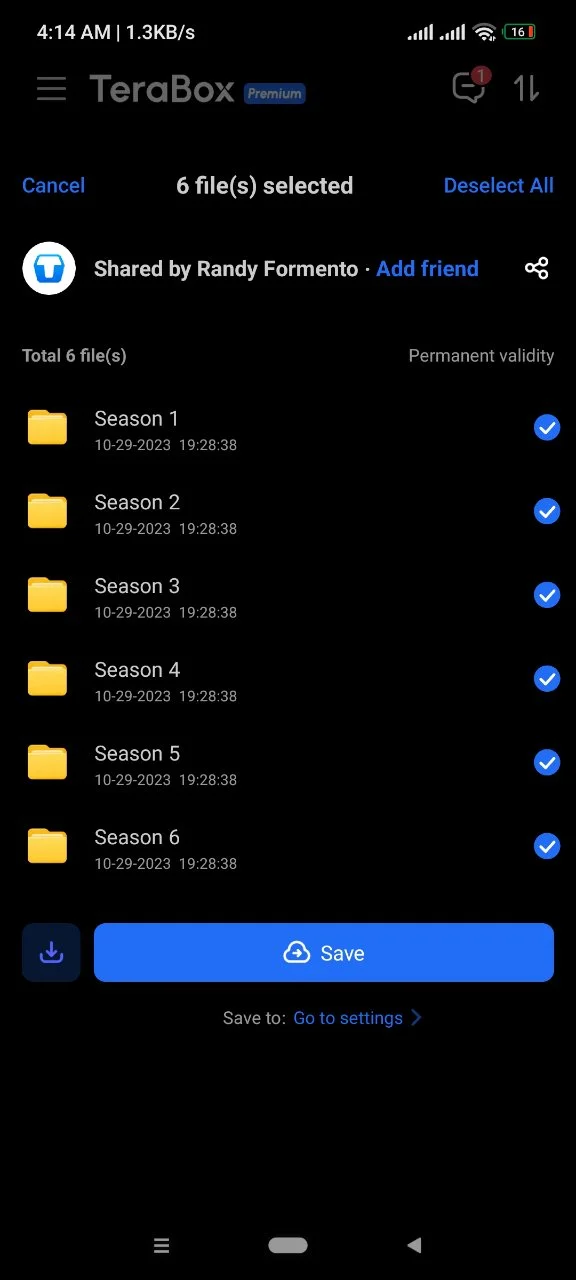
Task: Tap Deselect All
Action: pos(498,185)
